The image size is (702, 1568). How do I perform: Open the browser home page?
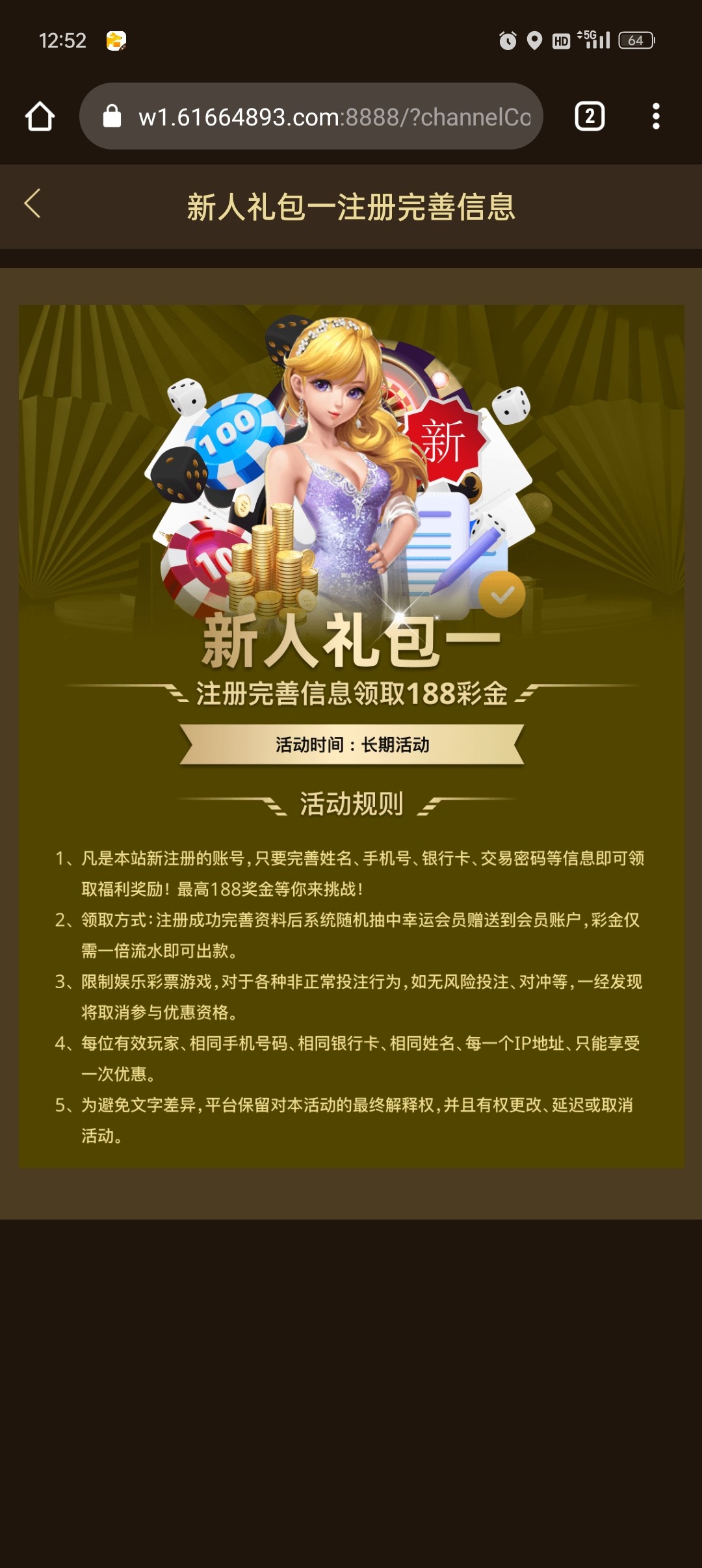tap(40, 117)
